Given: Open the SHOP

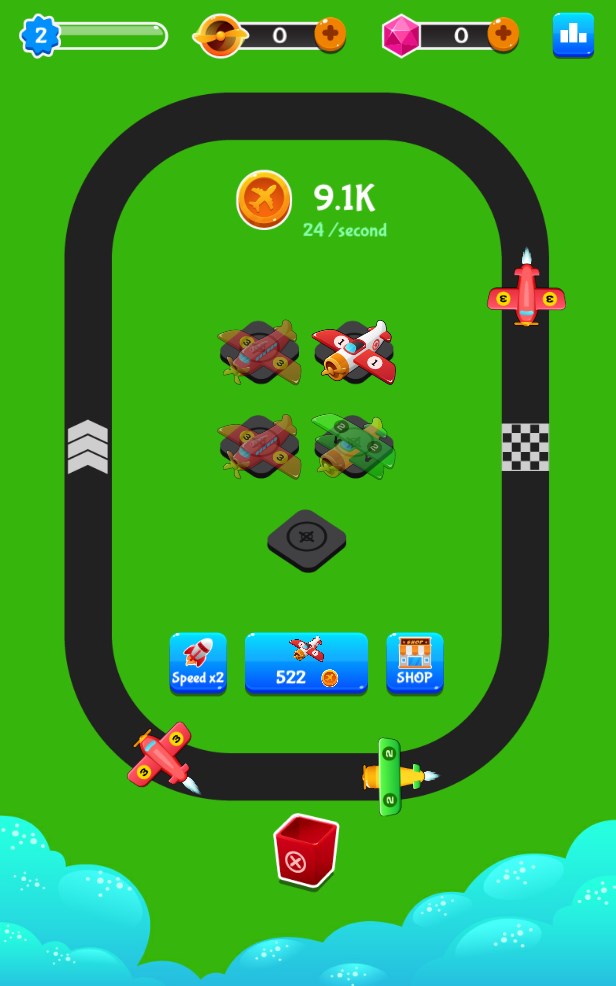Looking at the screenshot, I should point(414,663).
